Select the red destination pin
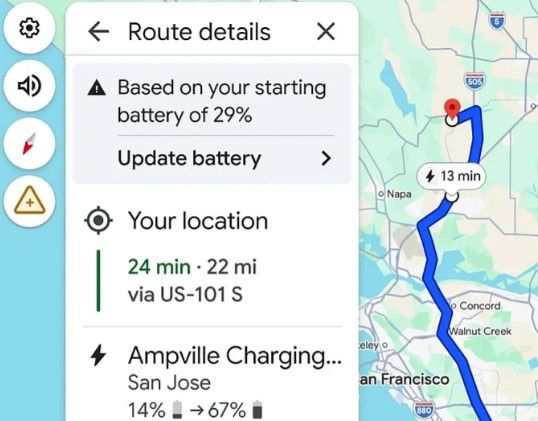 [x=452, y=109]
